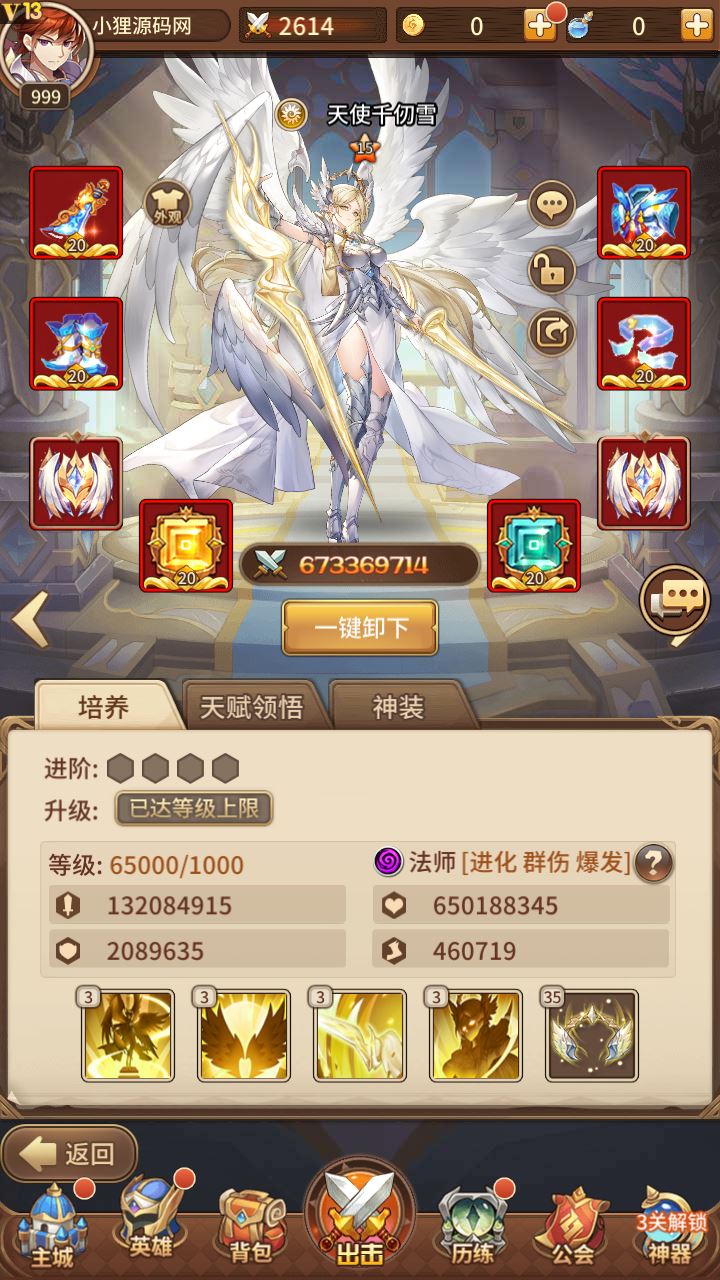Add blue potion currency with the plus button
720x1280 pixels.
[x=696, y=26]
